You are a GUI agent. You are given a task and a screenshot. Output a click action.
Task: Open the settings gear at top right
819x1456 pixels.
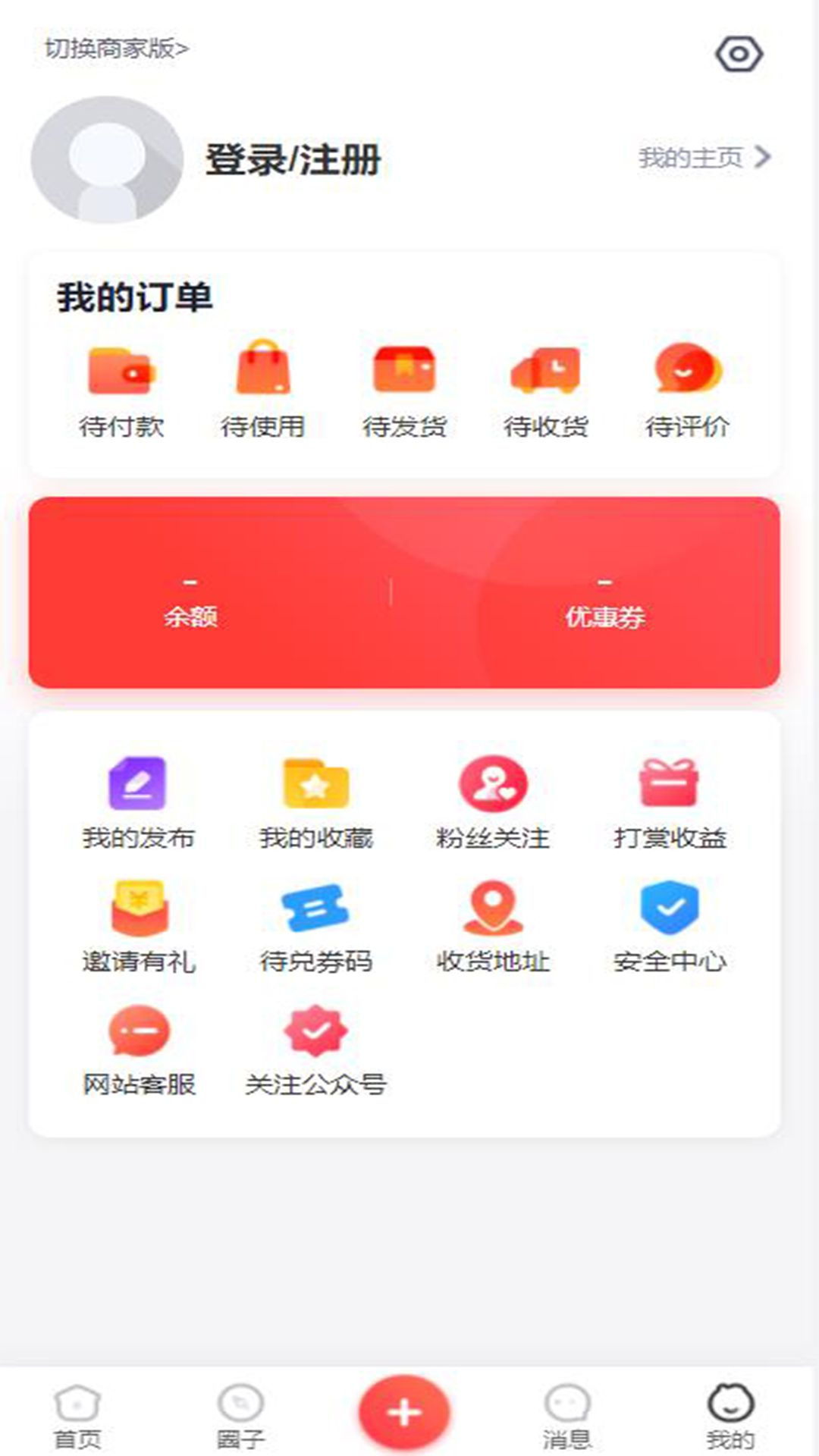click(740, 55)
